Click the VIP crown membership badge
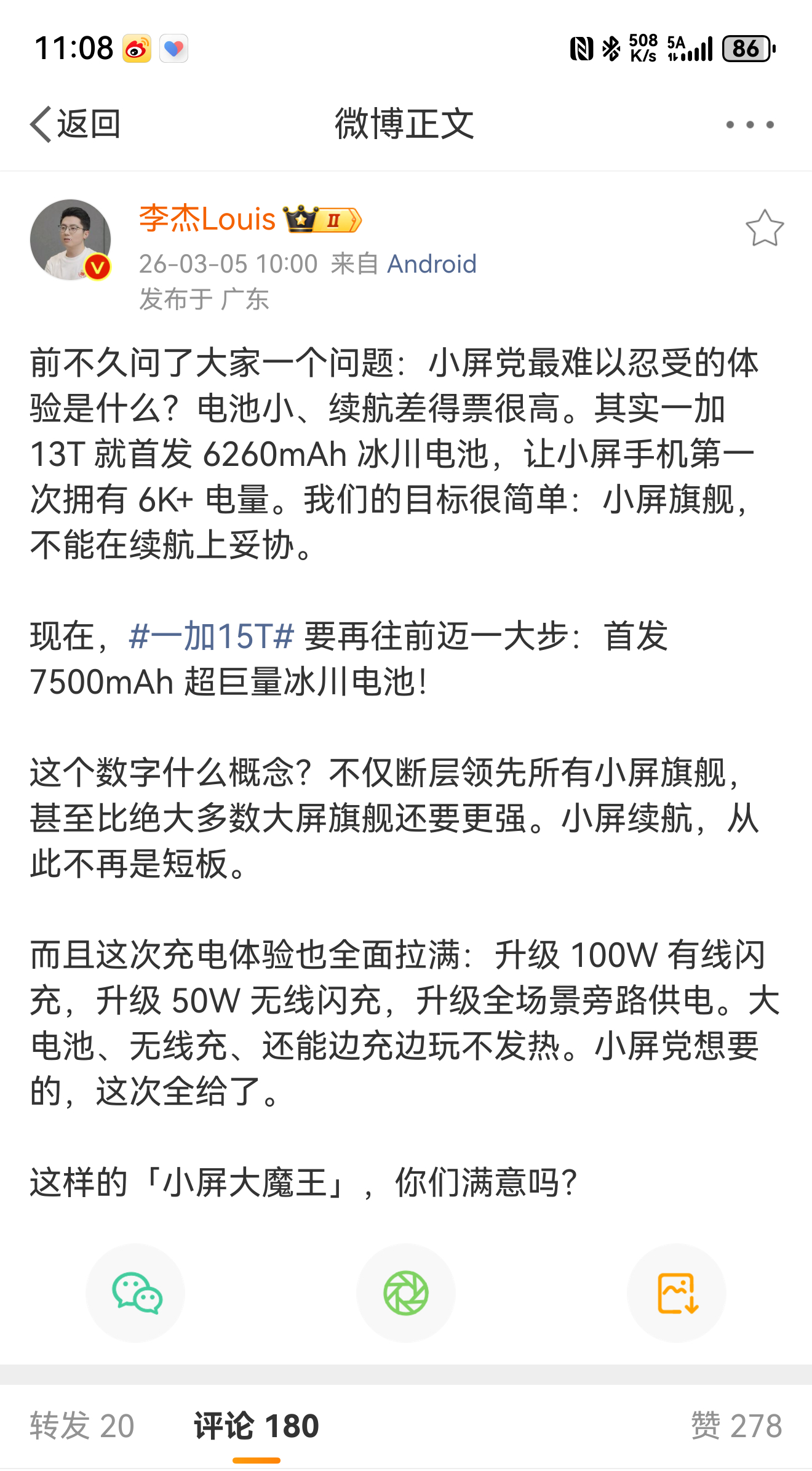Image resolution: width=812 pixels, height=1471 pixels. [x=321, y=219]
